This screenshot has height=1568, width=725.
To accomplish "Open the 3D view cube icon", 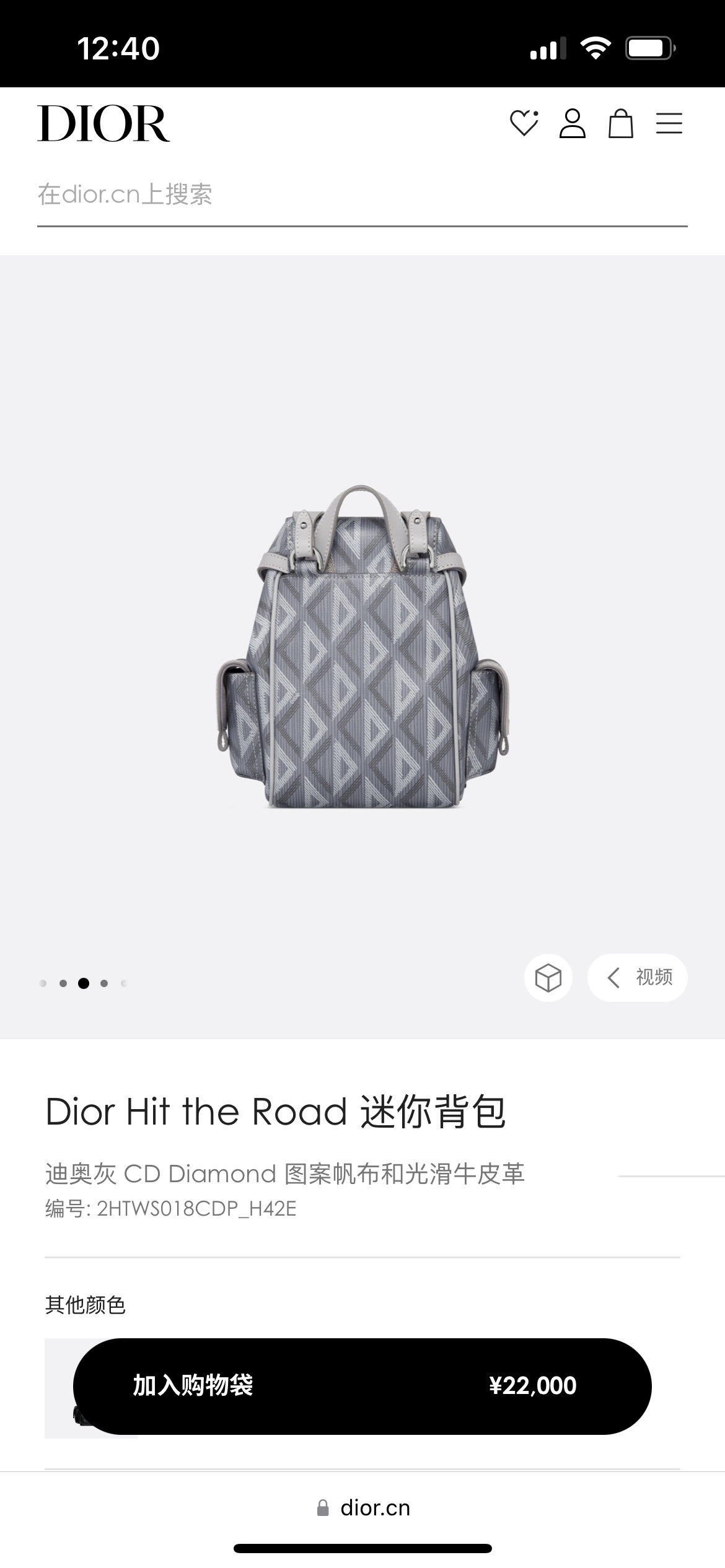I will click(x=548, y=978).
